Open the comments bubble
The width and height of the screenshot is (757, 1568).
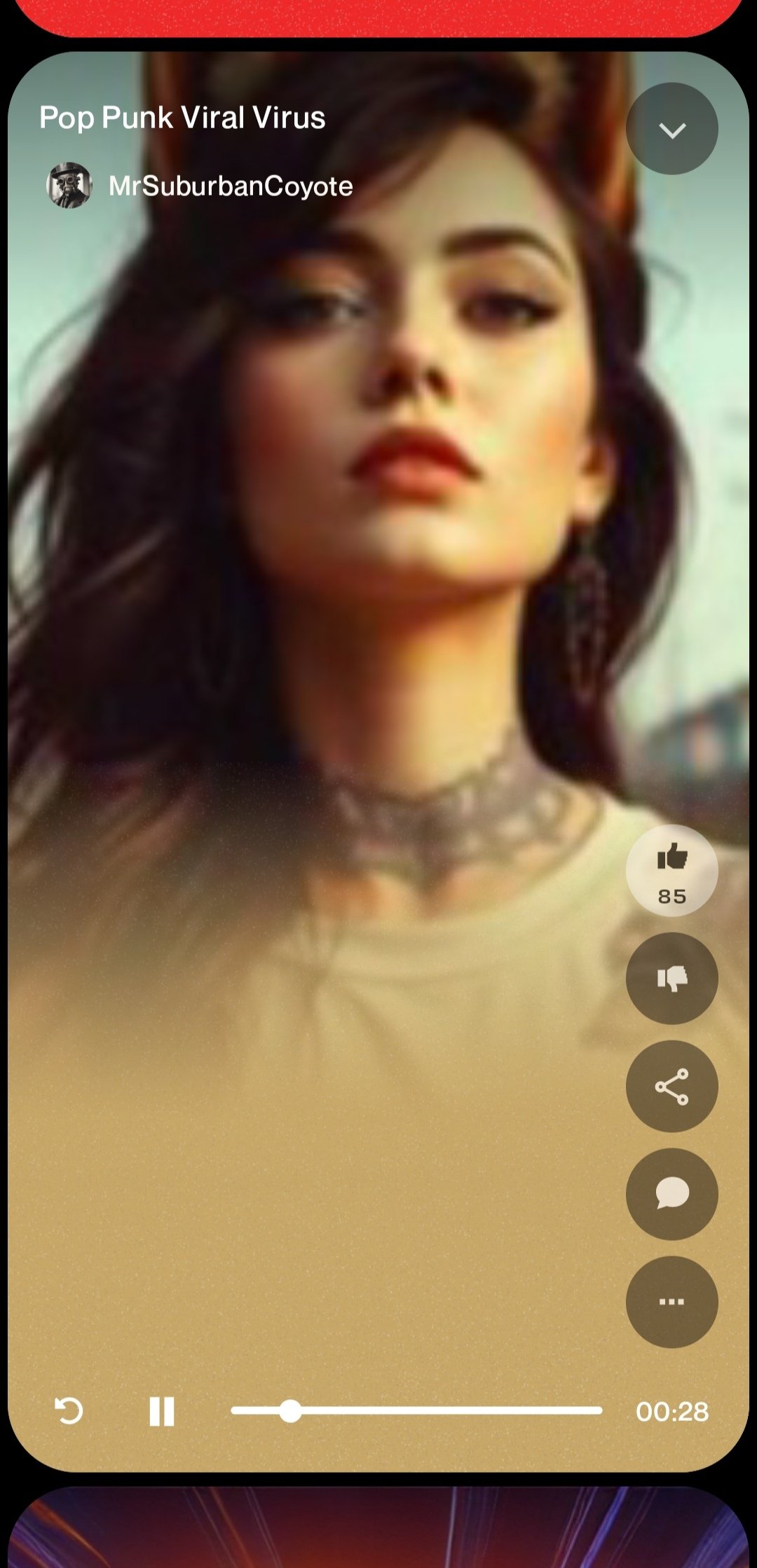[x=671, y=1194]
